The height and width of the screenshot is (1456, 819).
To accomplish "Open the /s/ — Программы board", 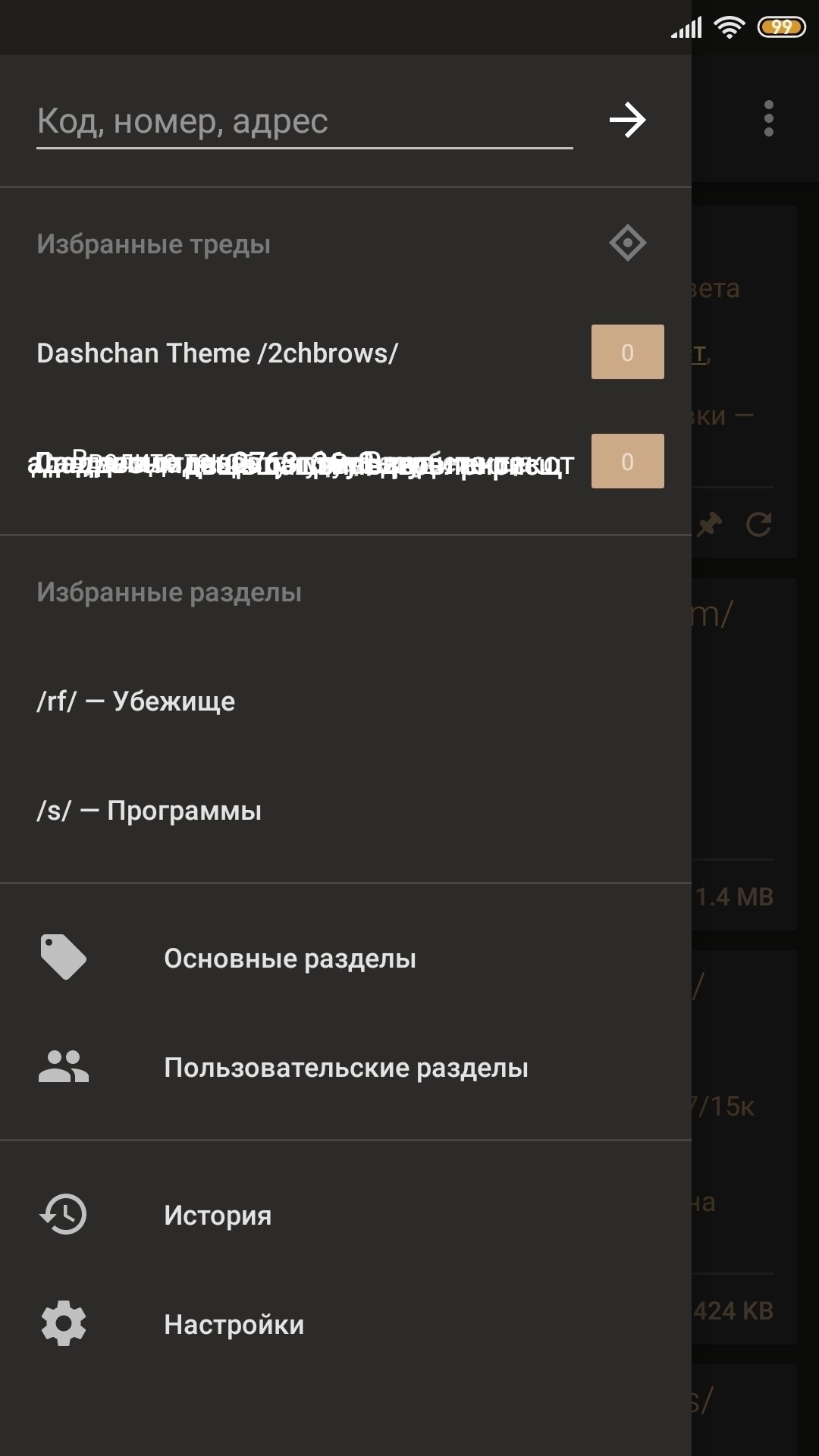I will point(149,811).
